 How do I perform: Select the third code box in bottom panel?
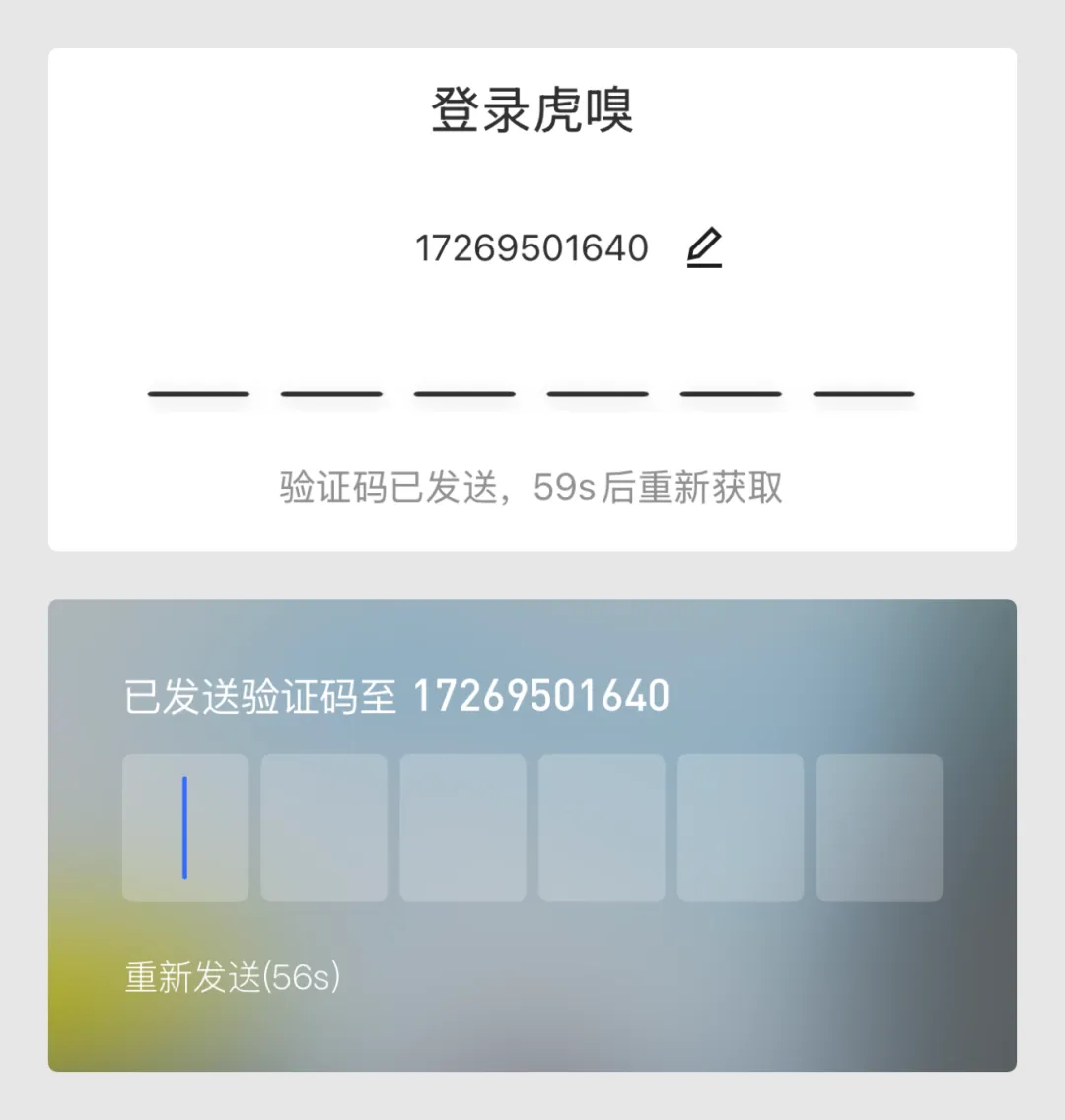click(x=462, y=828)
